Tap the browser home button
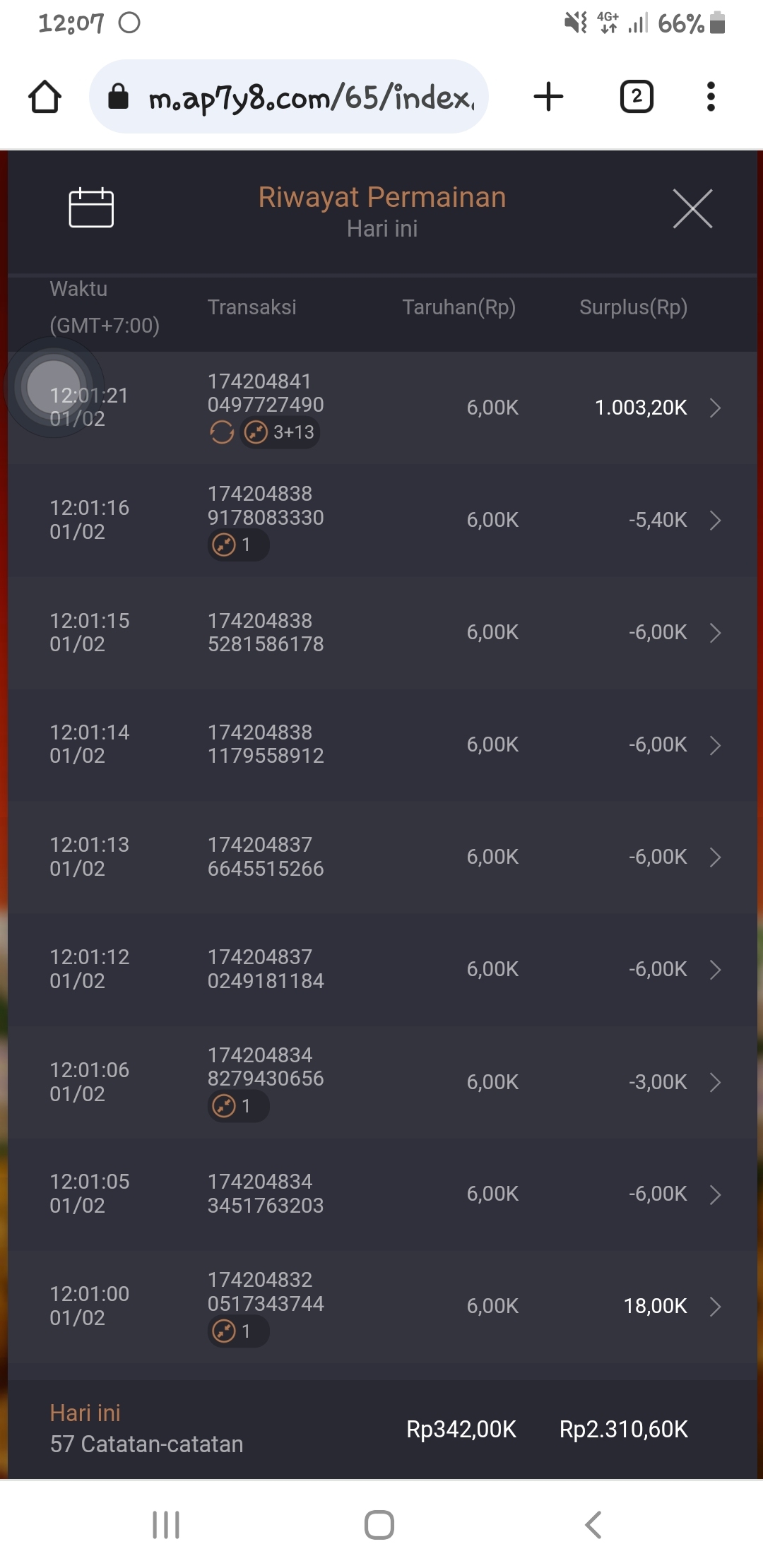This screenshot has width=763, height=1568. 45,97
